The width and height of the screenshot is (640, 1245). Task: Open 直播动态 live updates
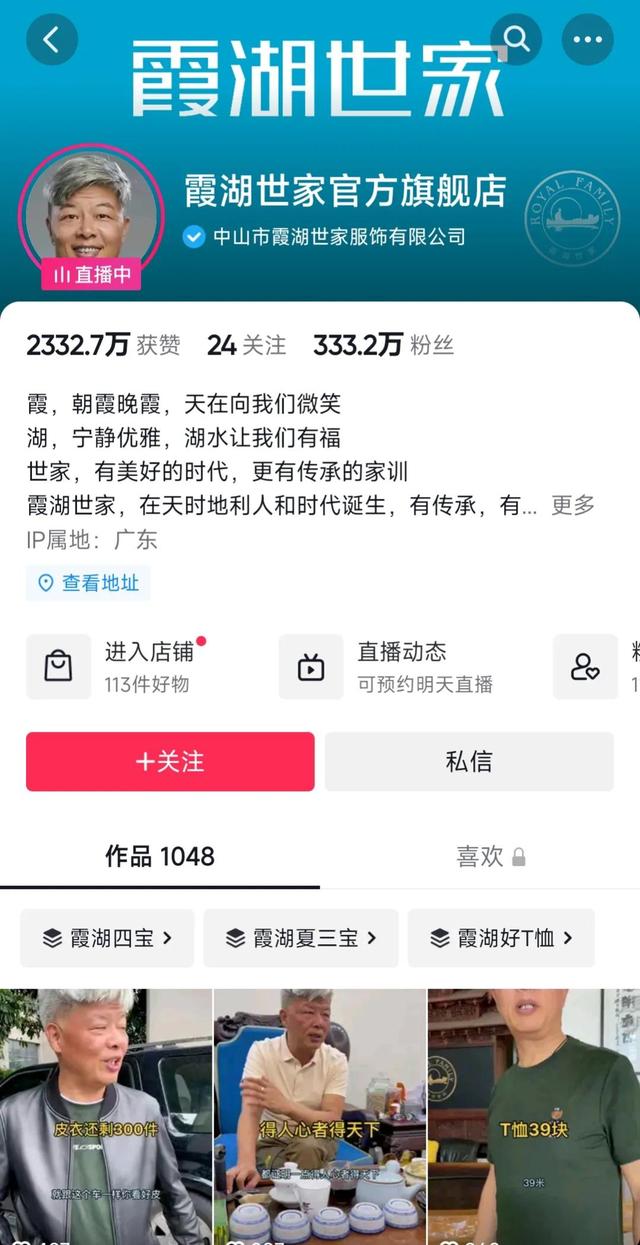[400, 666]
